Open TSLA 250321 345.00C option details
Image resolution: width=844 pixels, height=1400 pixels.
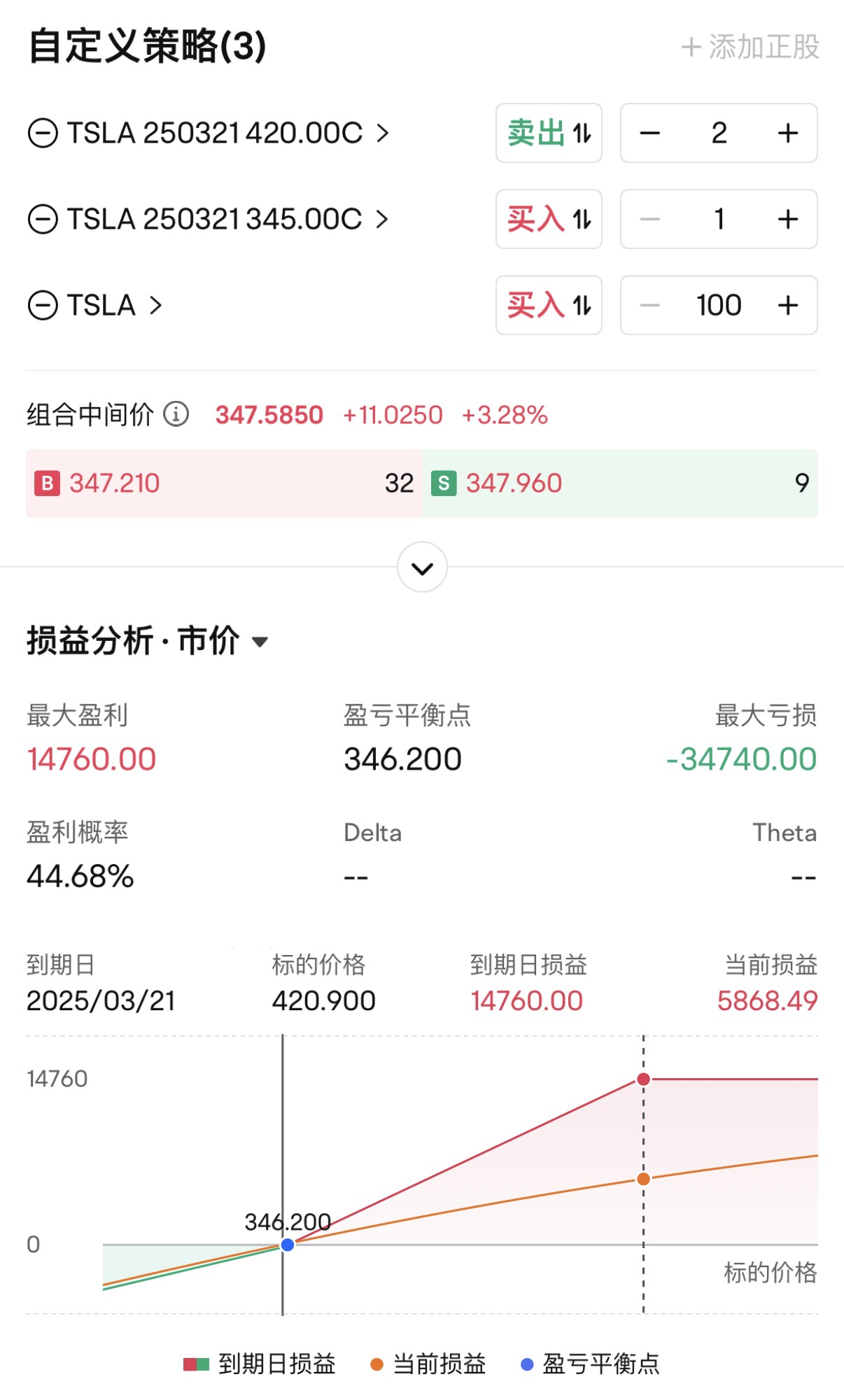click(x=228, y=219)
